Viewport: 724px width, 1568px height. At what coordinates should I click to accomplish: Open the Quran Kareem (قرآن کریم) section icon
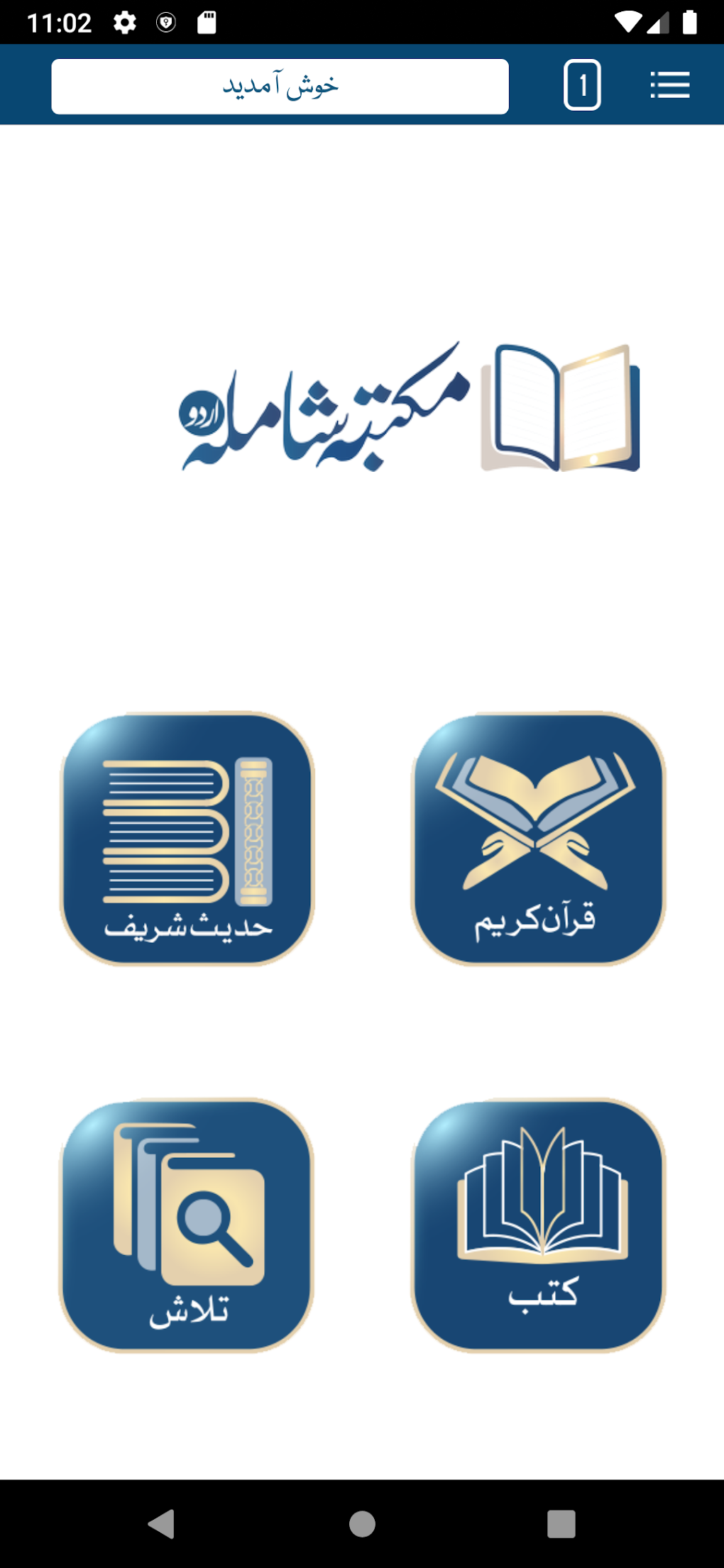coord(538,836)
